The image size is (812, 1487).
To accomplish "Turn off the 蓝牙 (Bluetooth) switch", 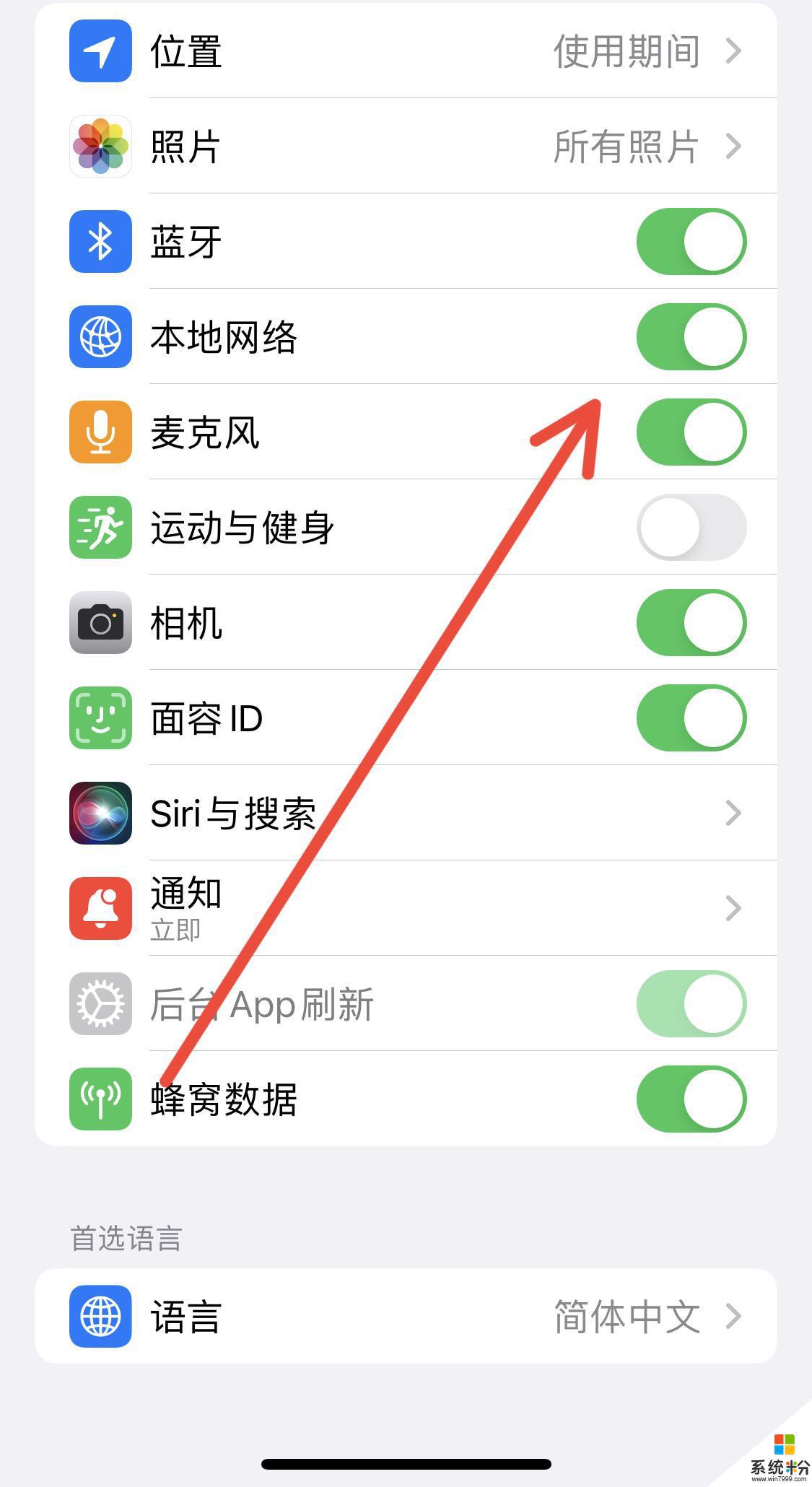I will 691,242.
